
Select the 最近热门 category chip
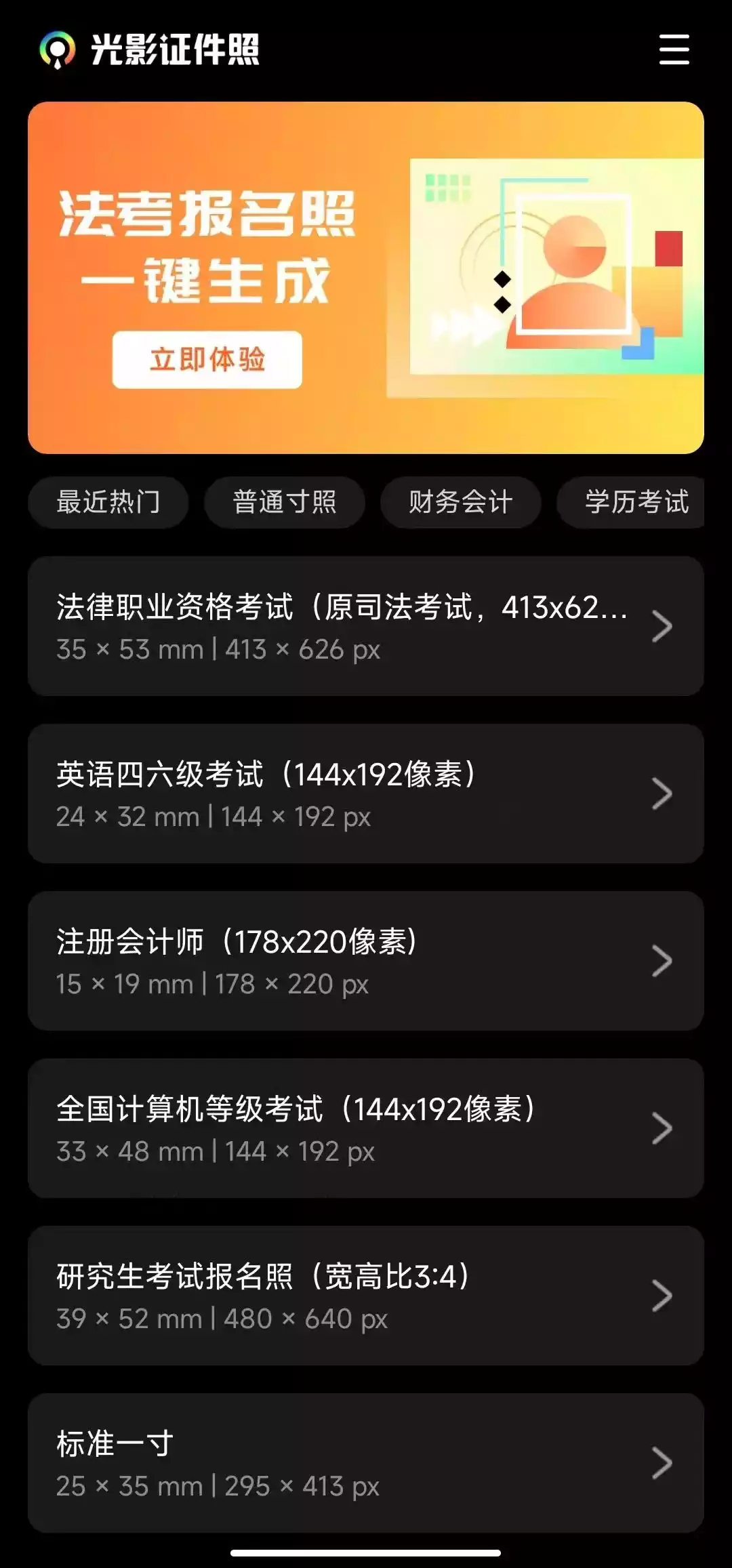108,502
